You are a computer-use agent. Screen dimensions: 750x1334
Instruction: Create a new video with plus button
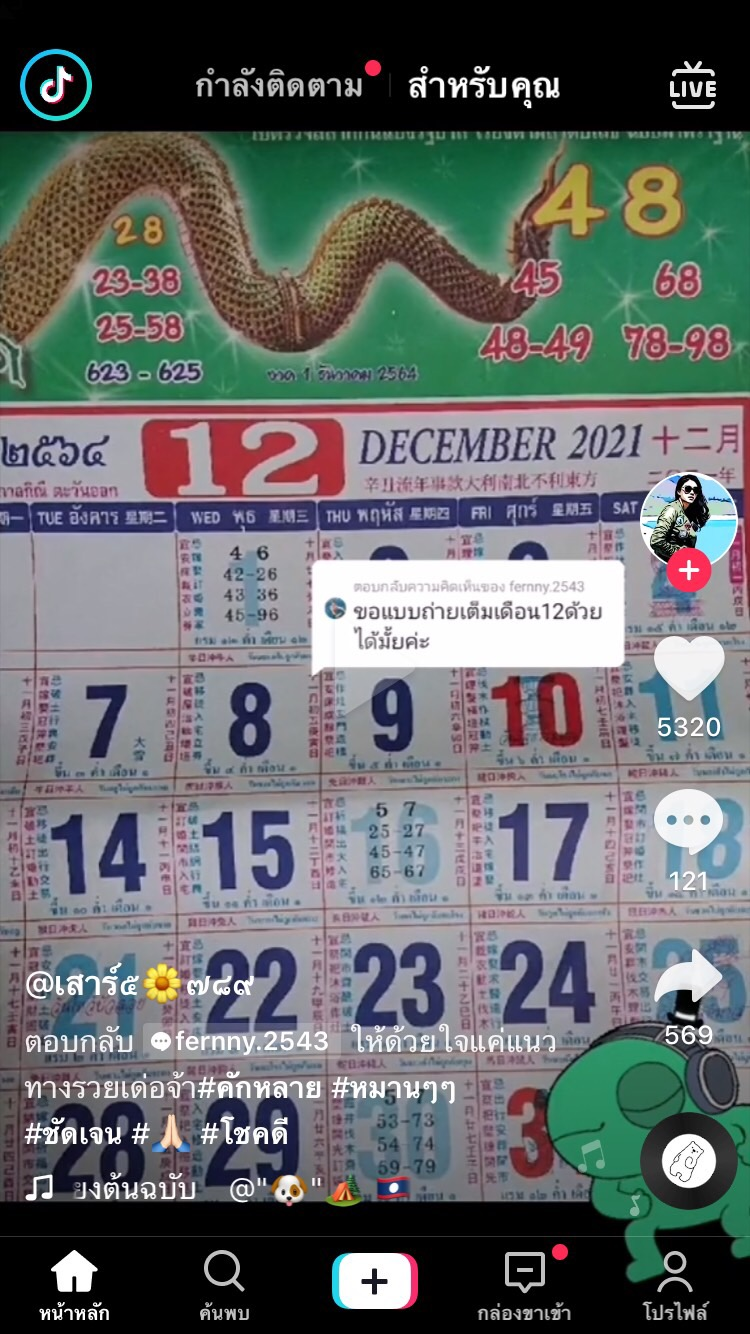374,1282
